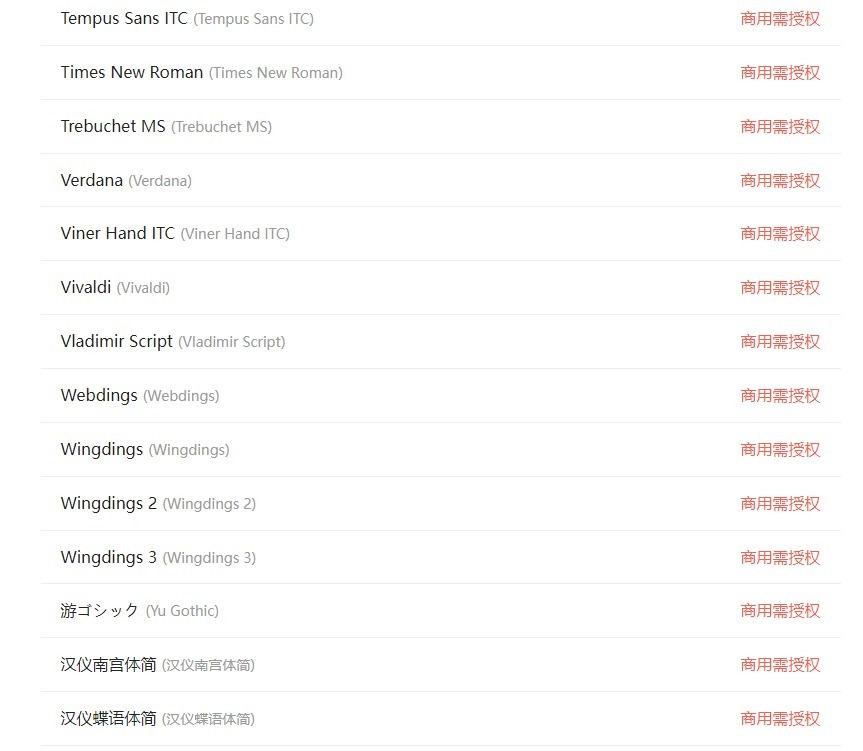
Task: Open the Trebuchet MS font row
Action: (x=113, y=127)
